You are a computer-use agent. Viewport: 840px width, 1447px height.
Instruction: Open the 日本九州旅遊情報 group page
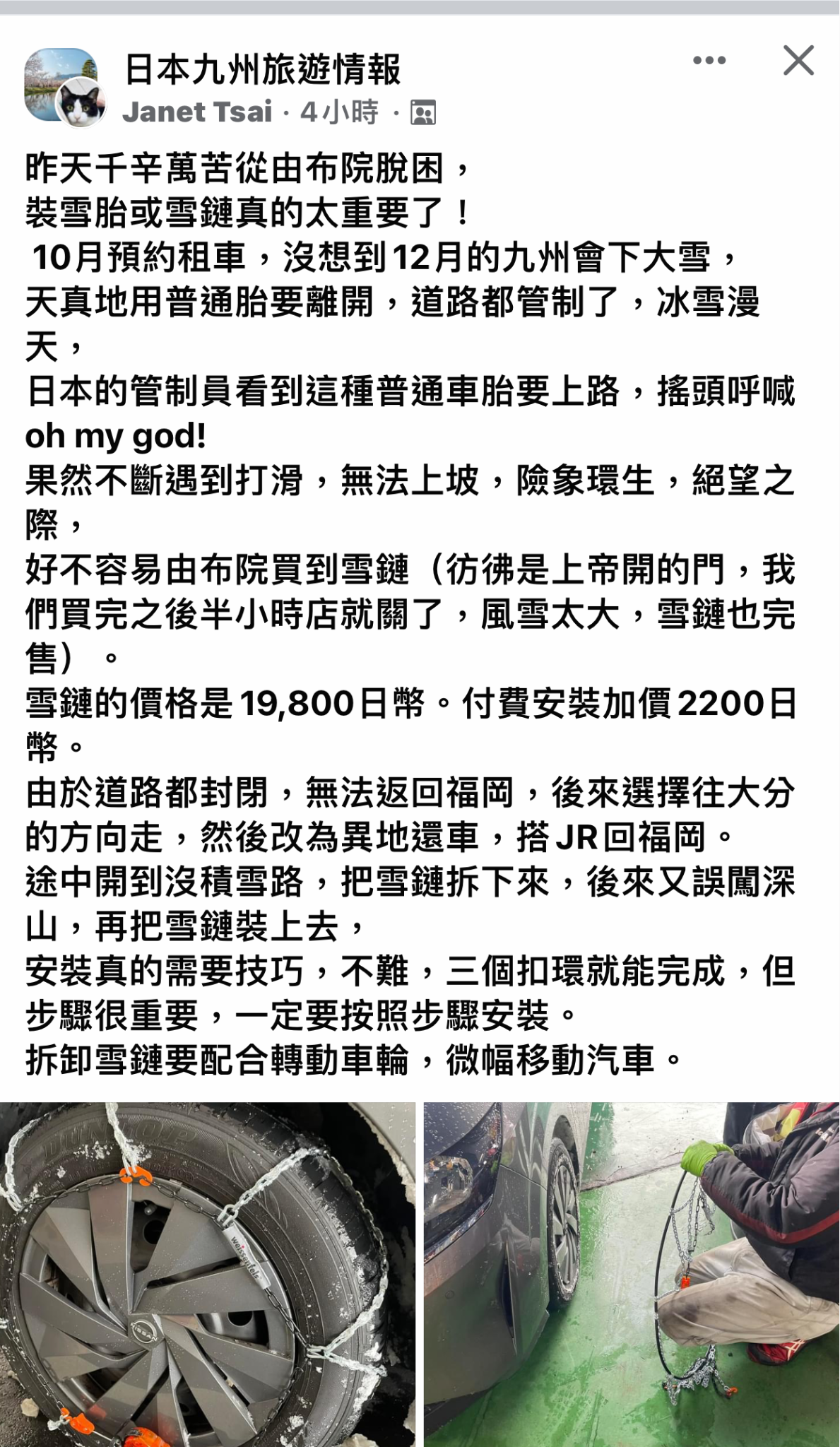click(263, 70)
